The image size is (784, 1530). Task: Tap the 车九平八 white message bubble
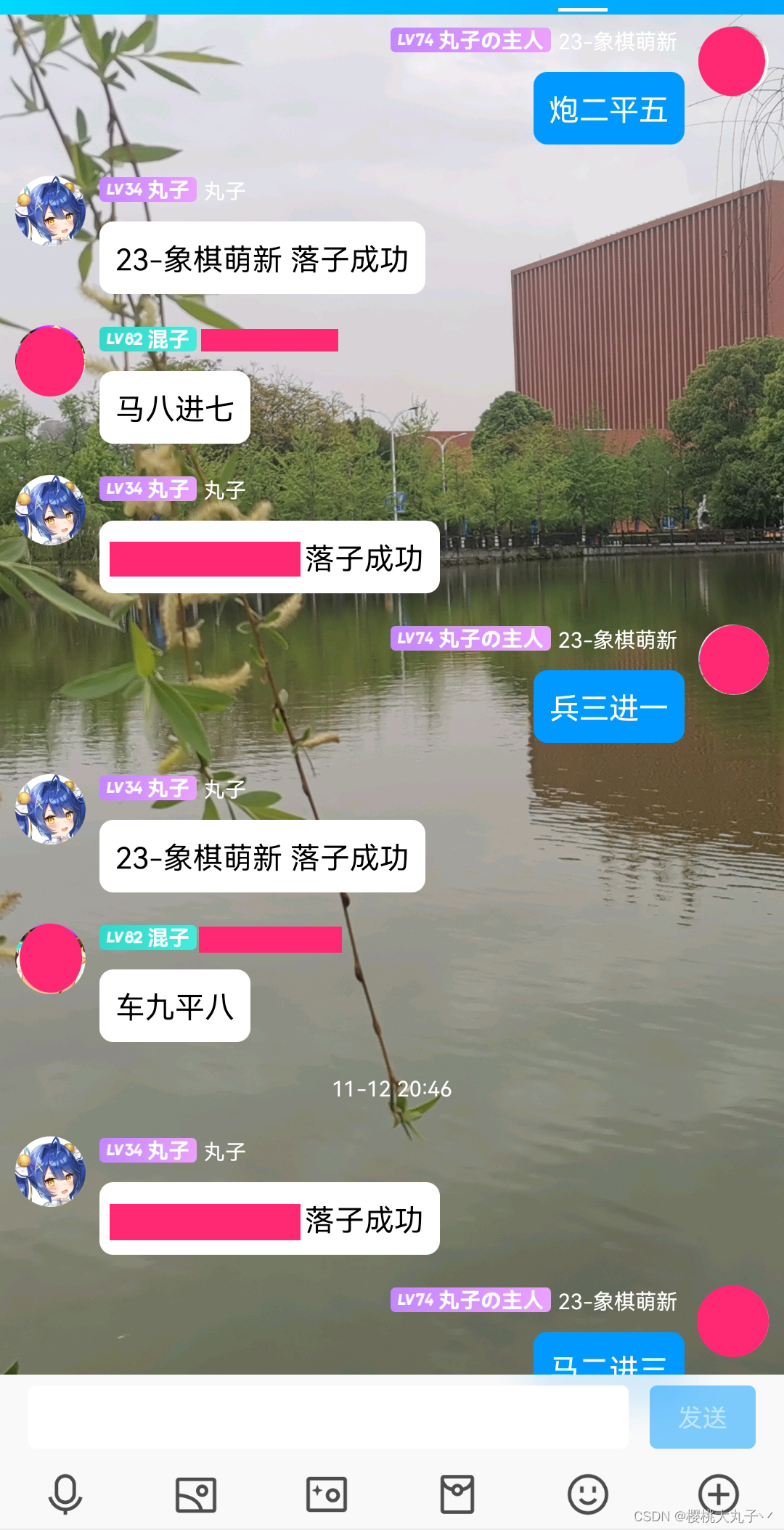tap(174, 1006)
